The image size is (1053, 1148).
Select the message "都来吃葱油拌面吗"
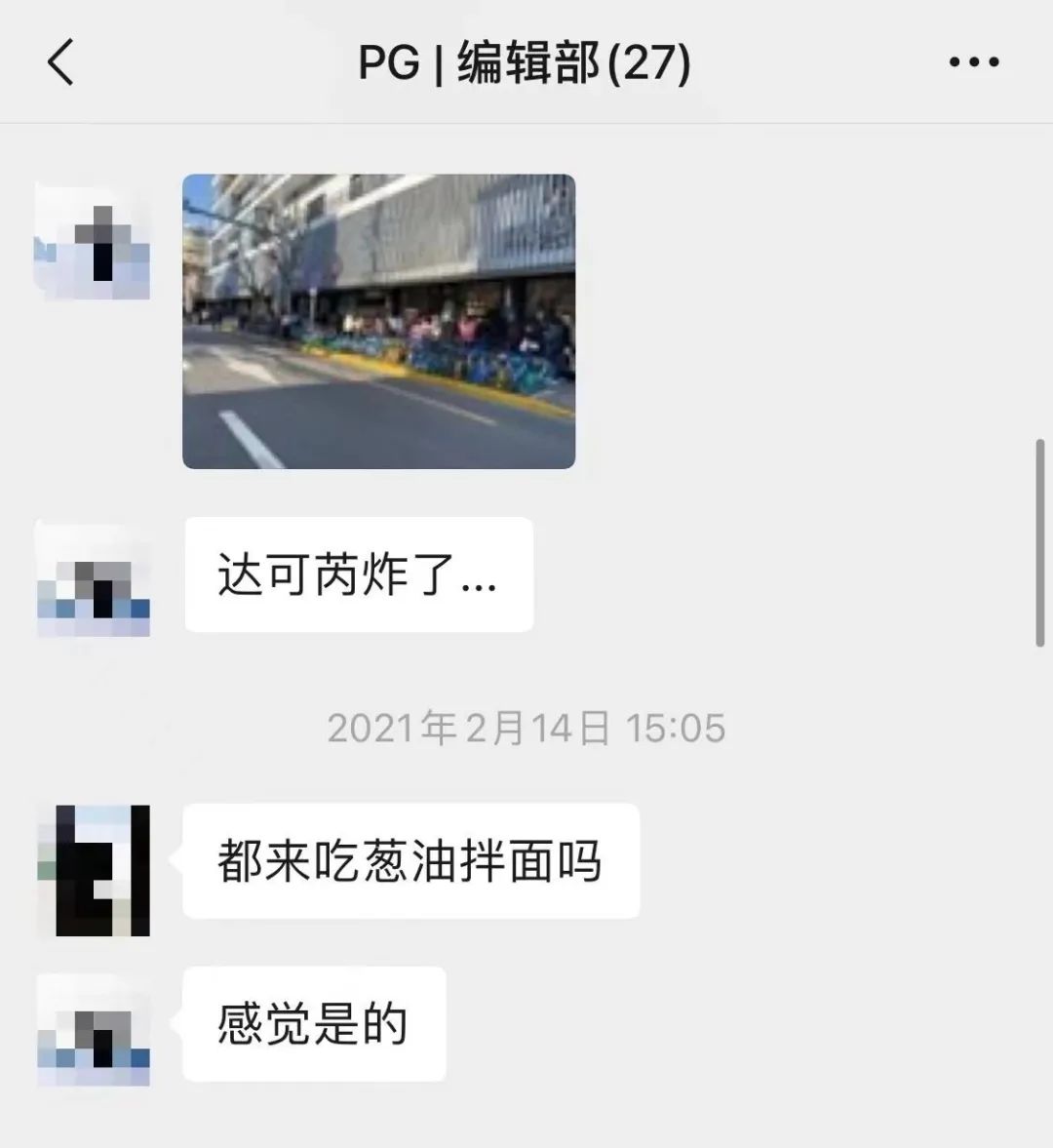click(x=409, y=860)
